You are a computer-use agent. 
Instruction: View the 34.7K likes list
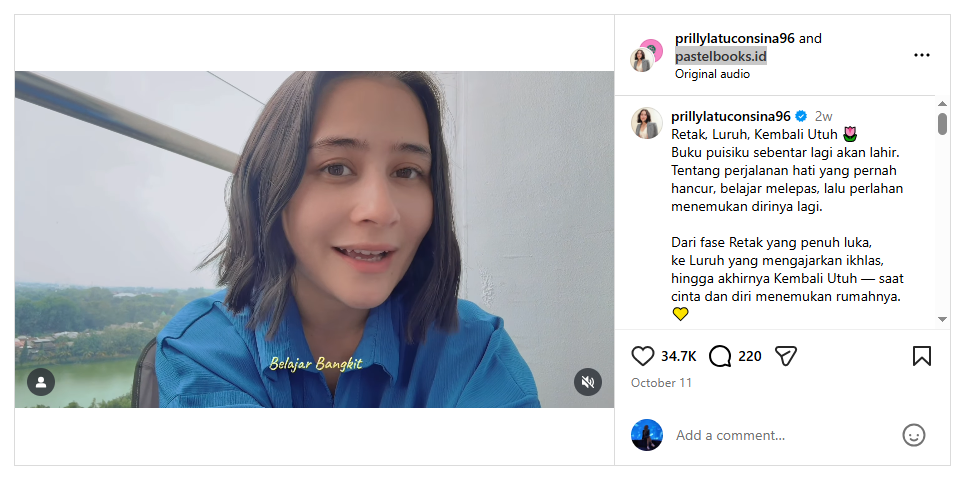(679, 356)
